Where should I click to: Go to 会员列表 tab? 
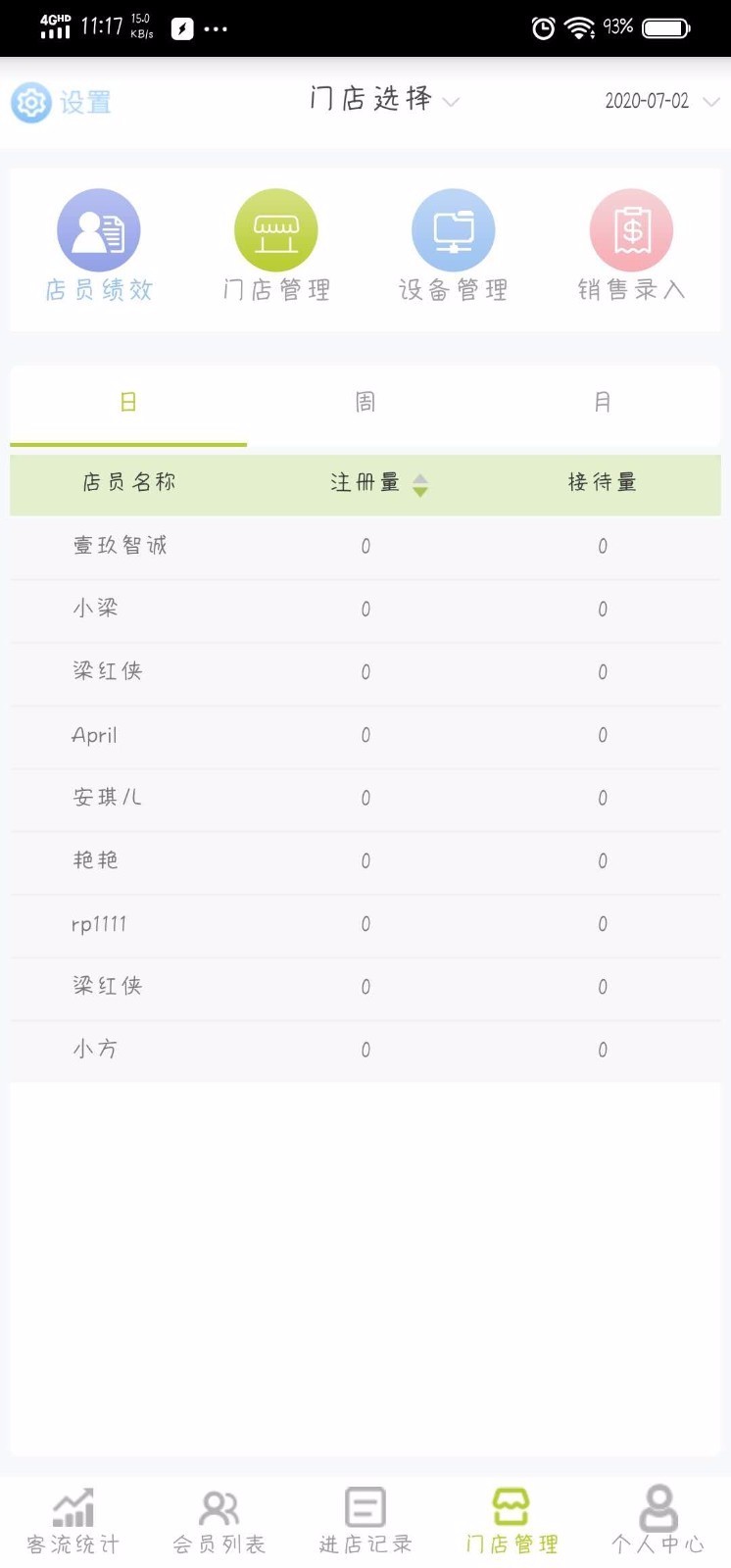point(219,1522)
